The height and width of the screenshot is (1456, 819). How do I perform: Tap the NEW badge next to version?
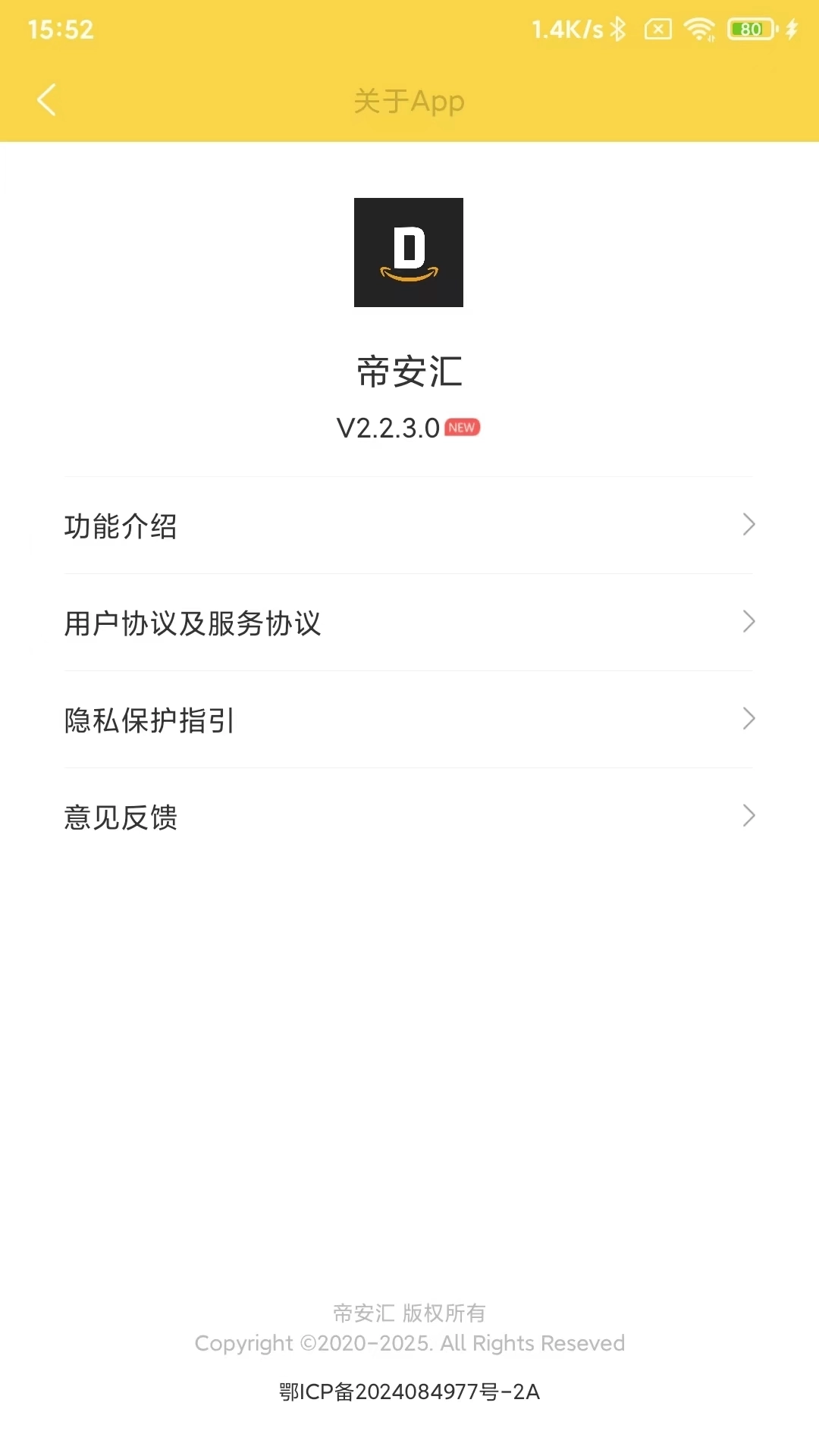coord(462,428)
